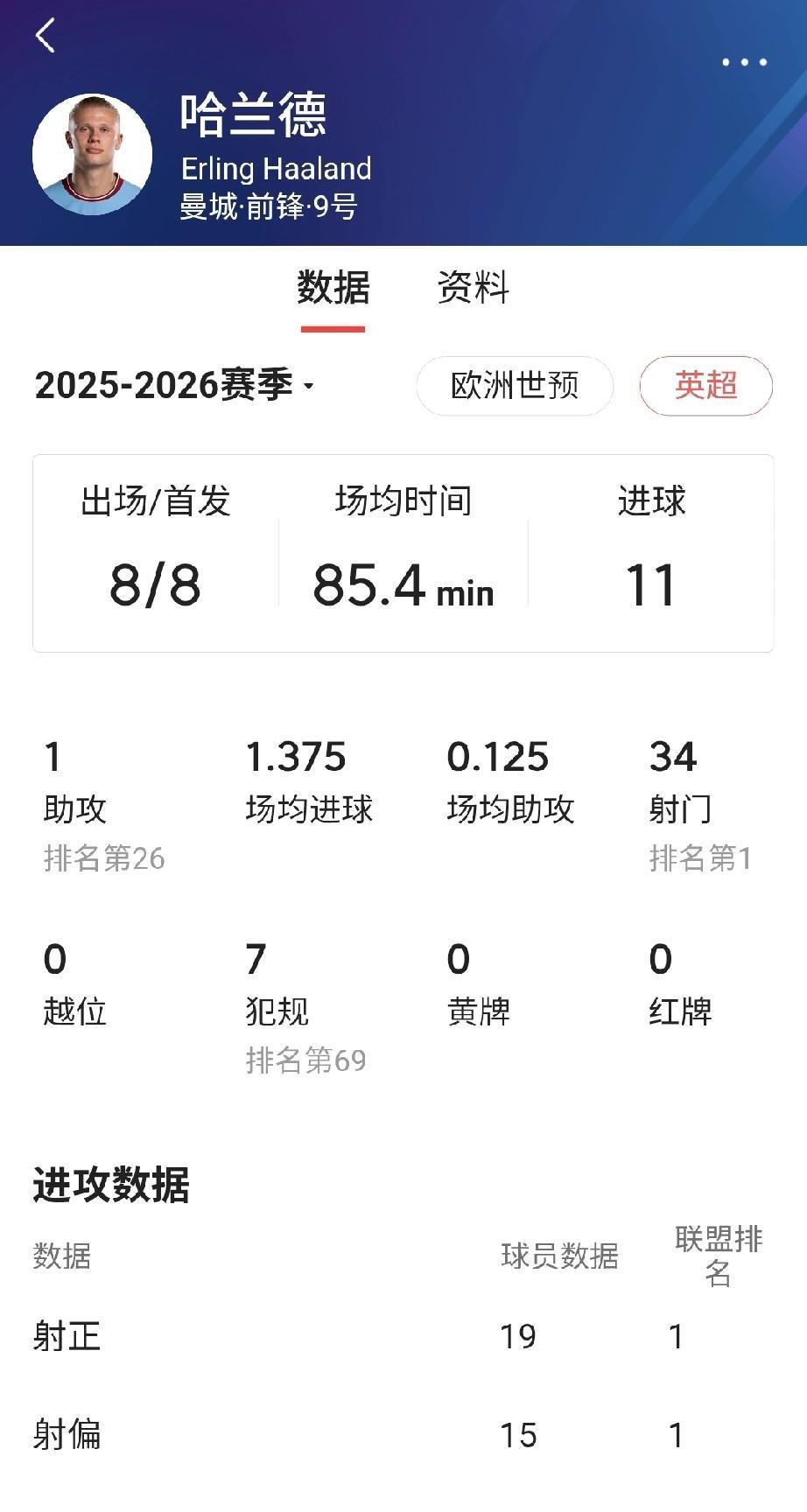The image size is (807, 1512).
Task: Go back using the top-left arrow
Action: [x=46, y=36]
